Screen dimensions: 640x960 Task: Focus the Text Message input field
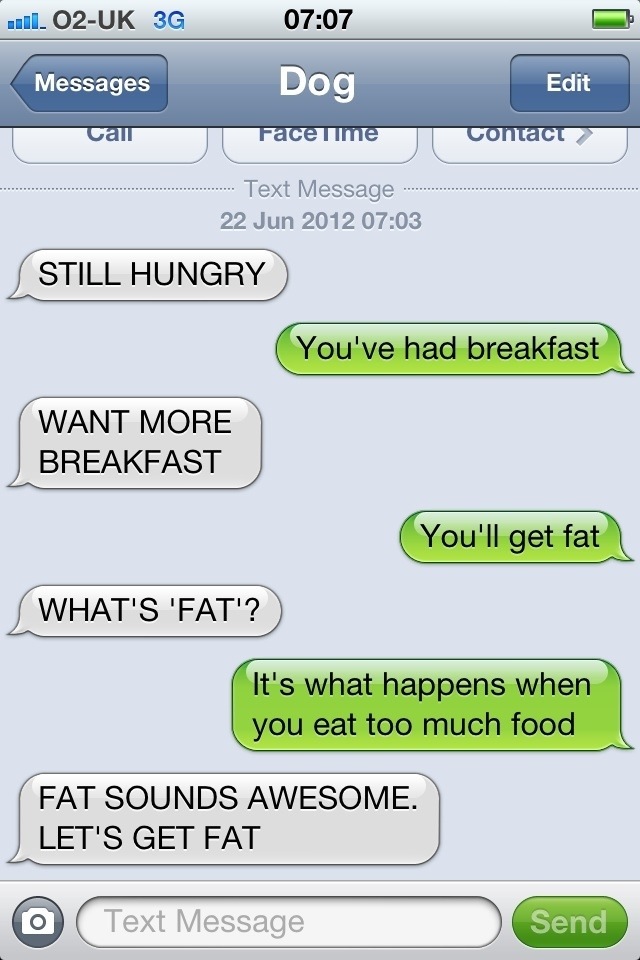coord(288,921)
